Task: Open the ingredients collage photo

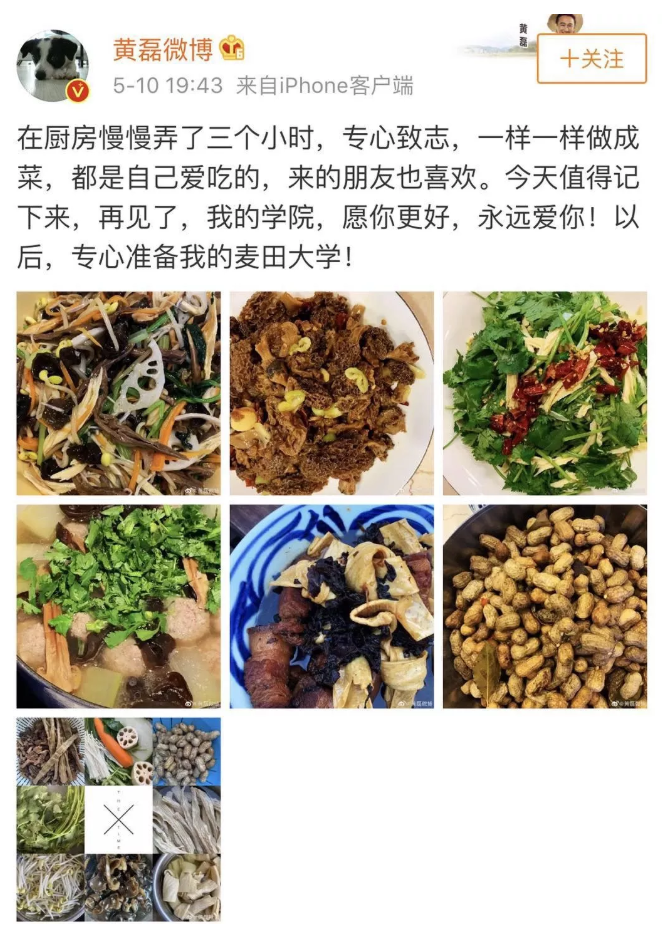Action: click(119, 819)
